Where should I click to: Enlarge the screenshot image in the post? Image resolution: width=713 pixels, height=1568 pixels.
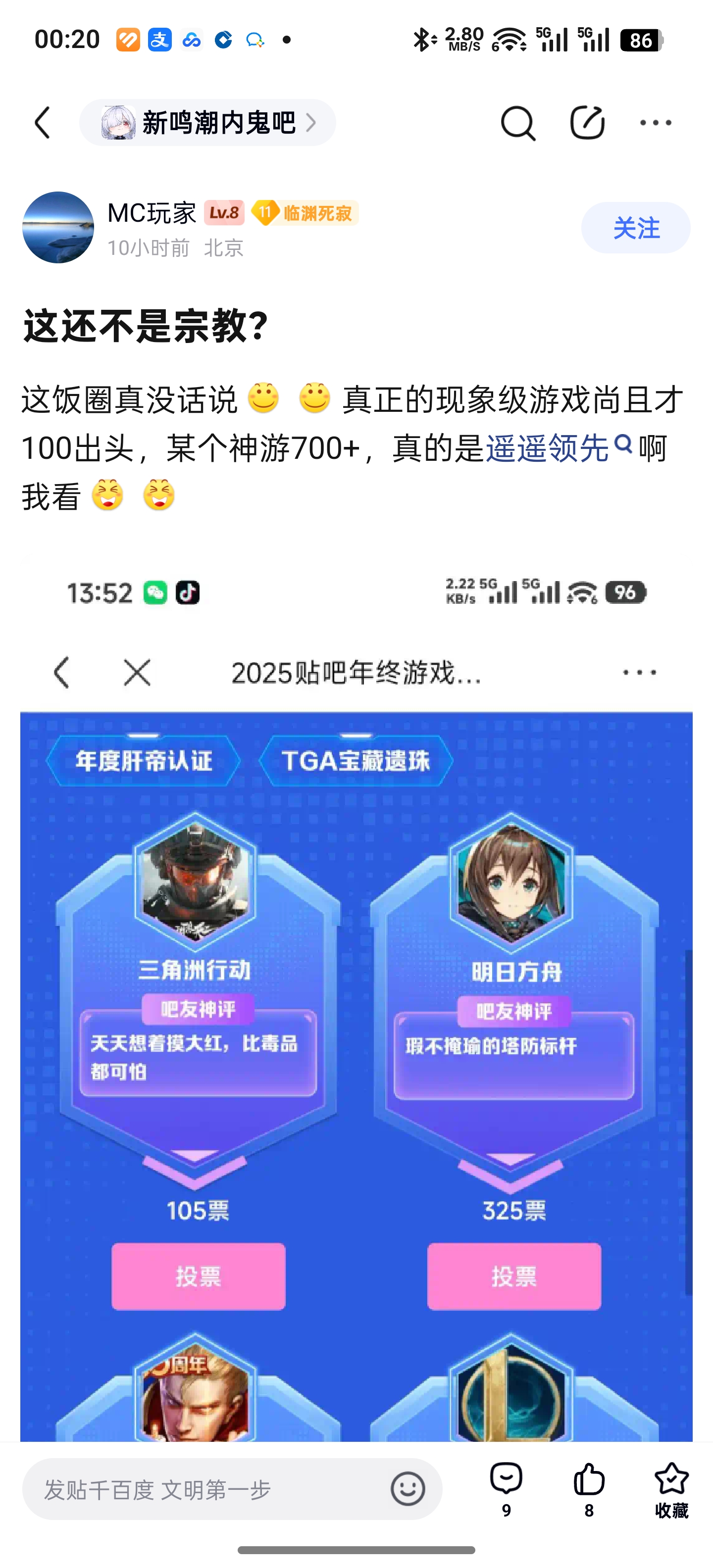pos(356,1004)
